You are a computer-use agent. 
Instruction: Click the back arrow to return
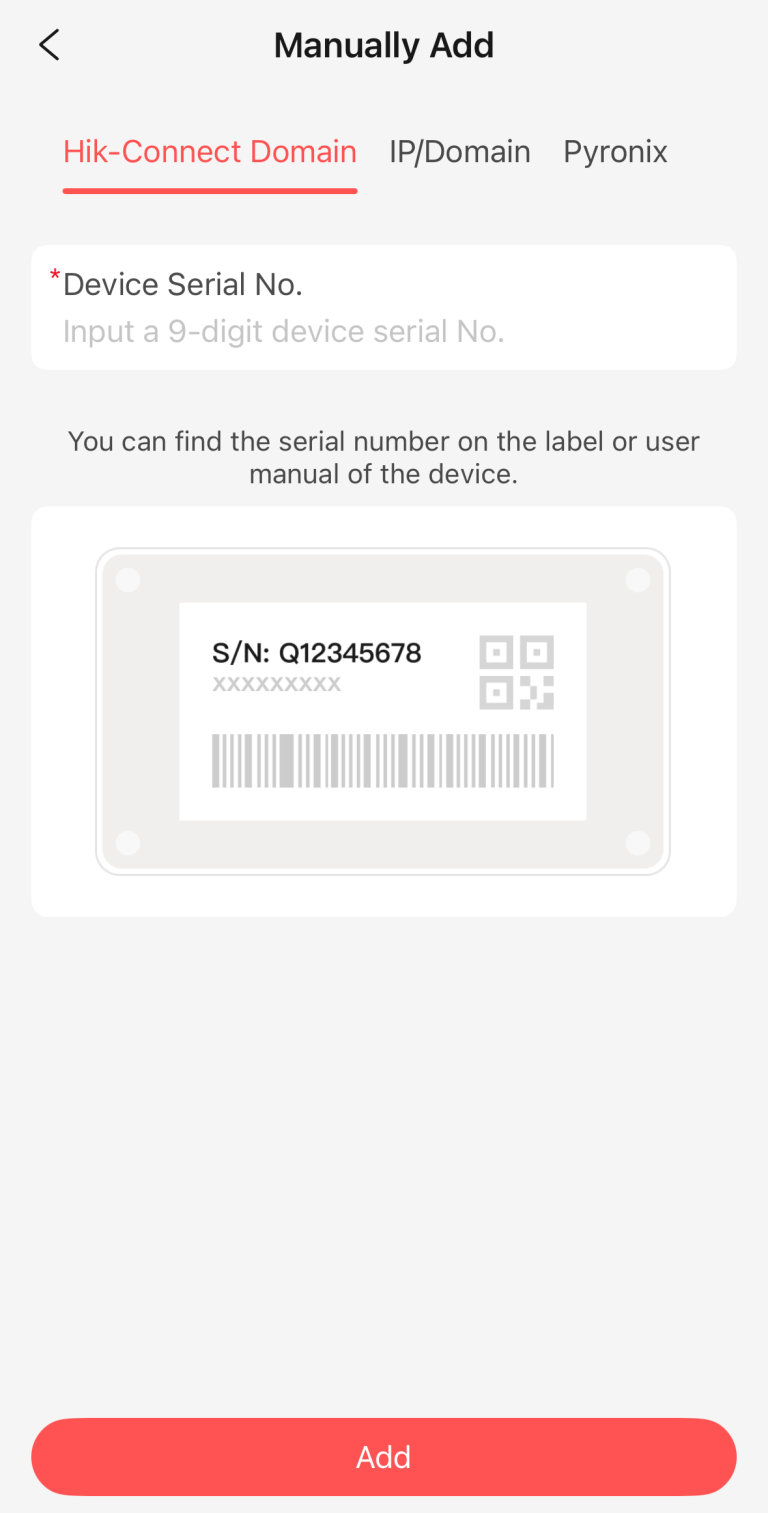click(x=48, y=44)
